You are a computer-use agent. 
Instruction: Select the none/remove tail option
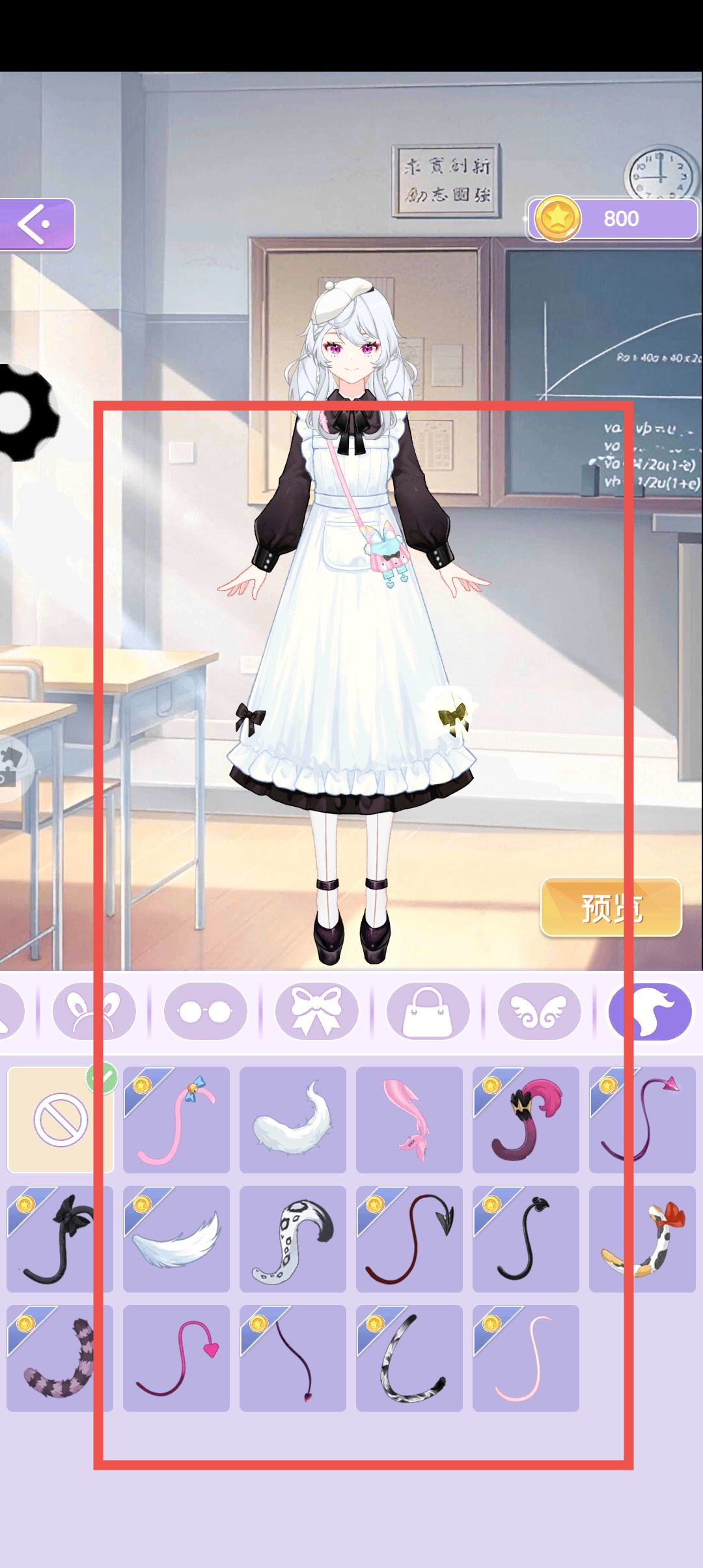(x=61, y=1119)
